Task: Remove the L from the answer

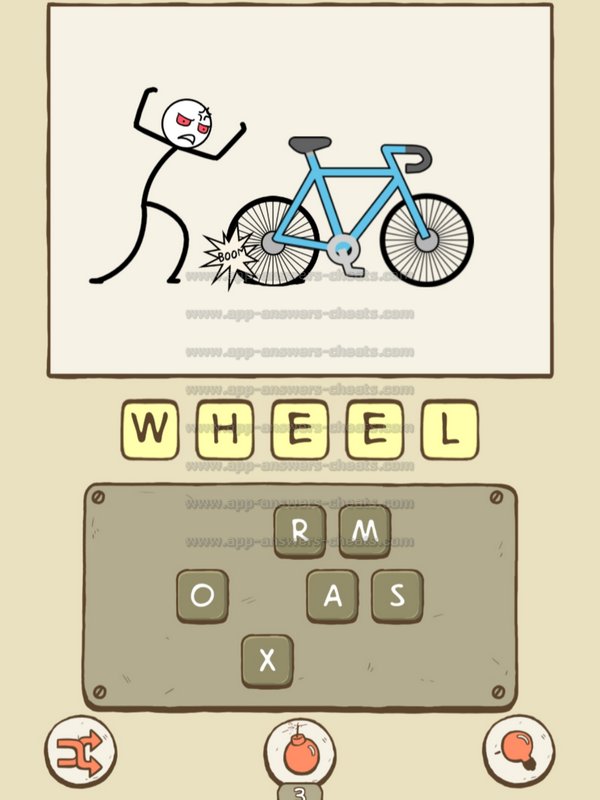Action: pos(448,429)
